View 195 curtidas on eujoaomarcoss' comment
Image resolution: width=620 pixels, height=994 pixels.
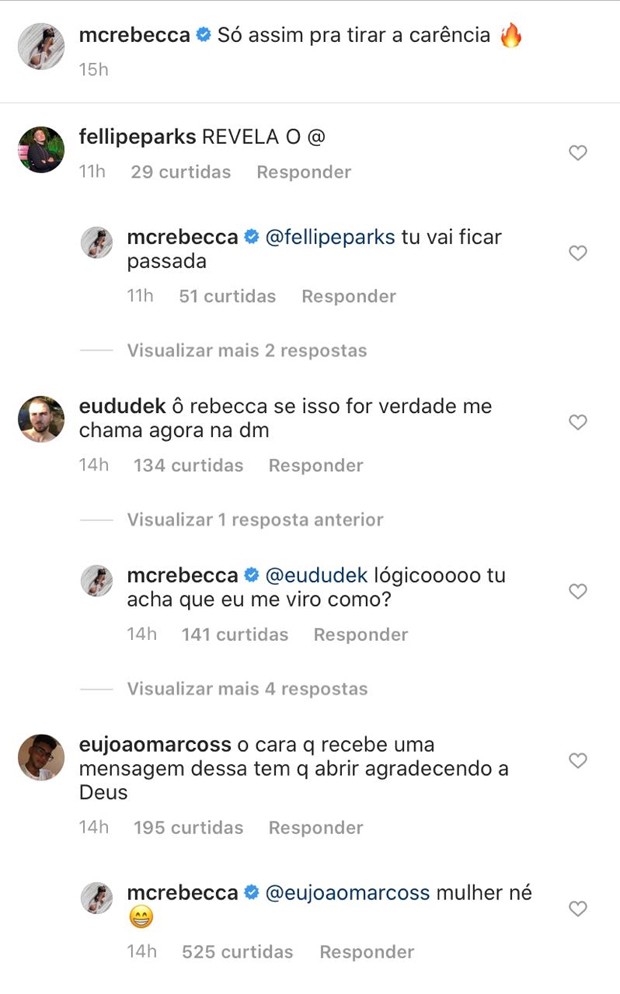188,828
